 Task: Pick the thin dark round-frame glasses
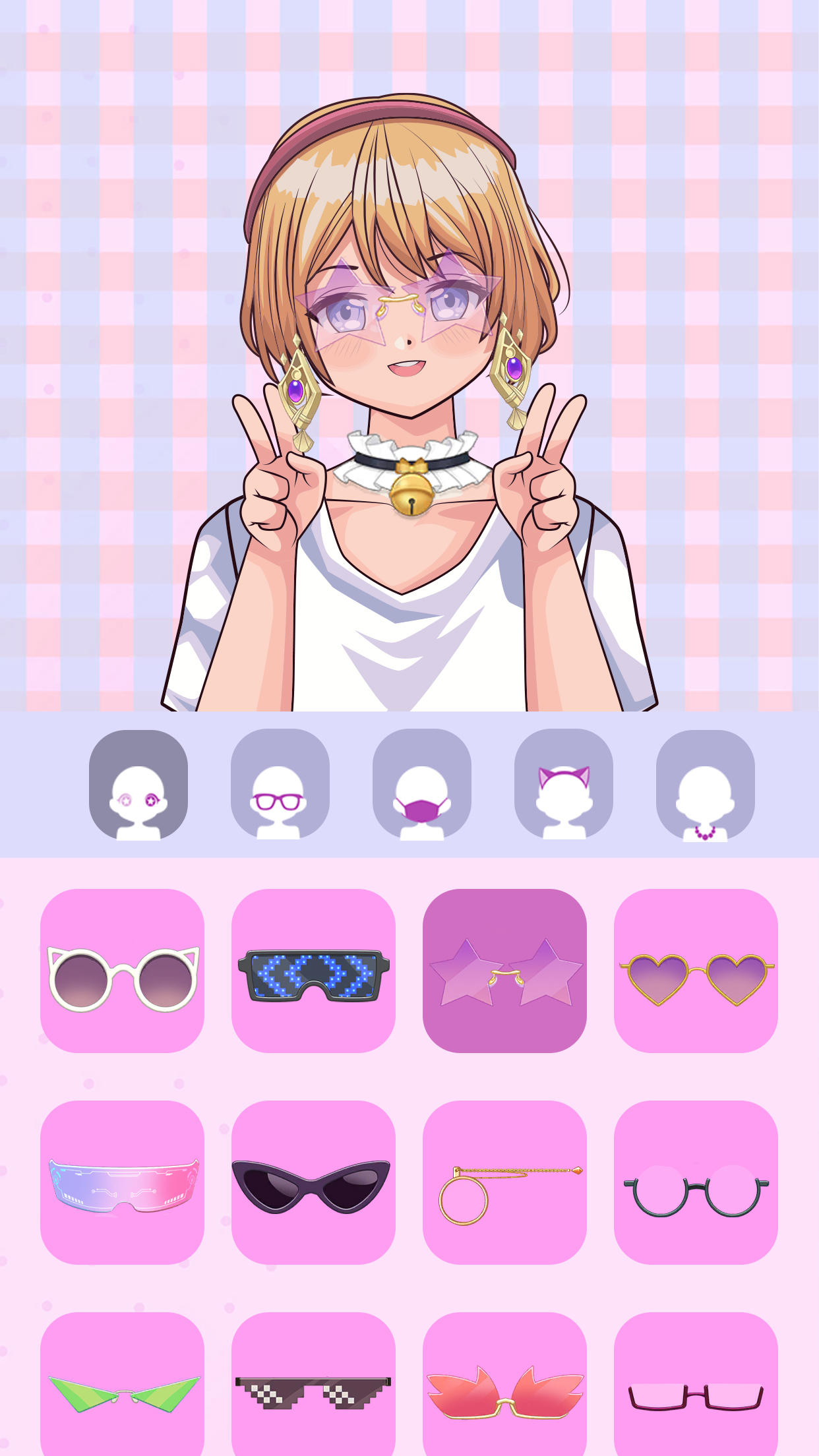696,1182
